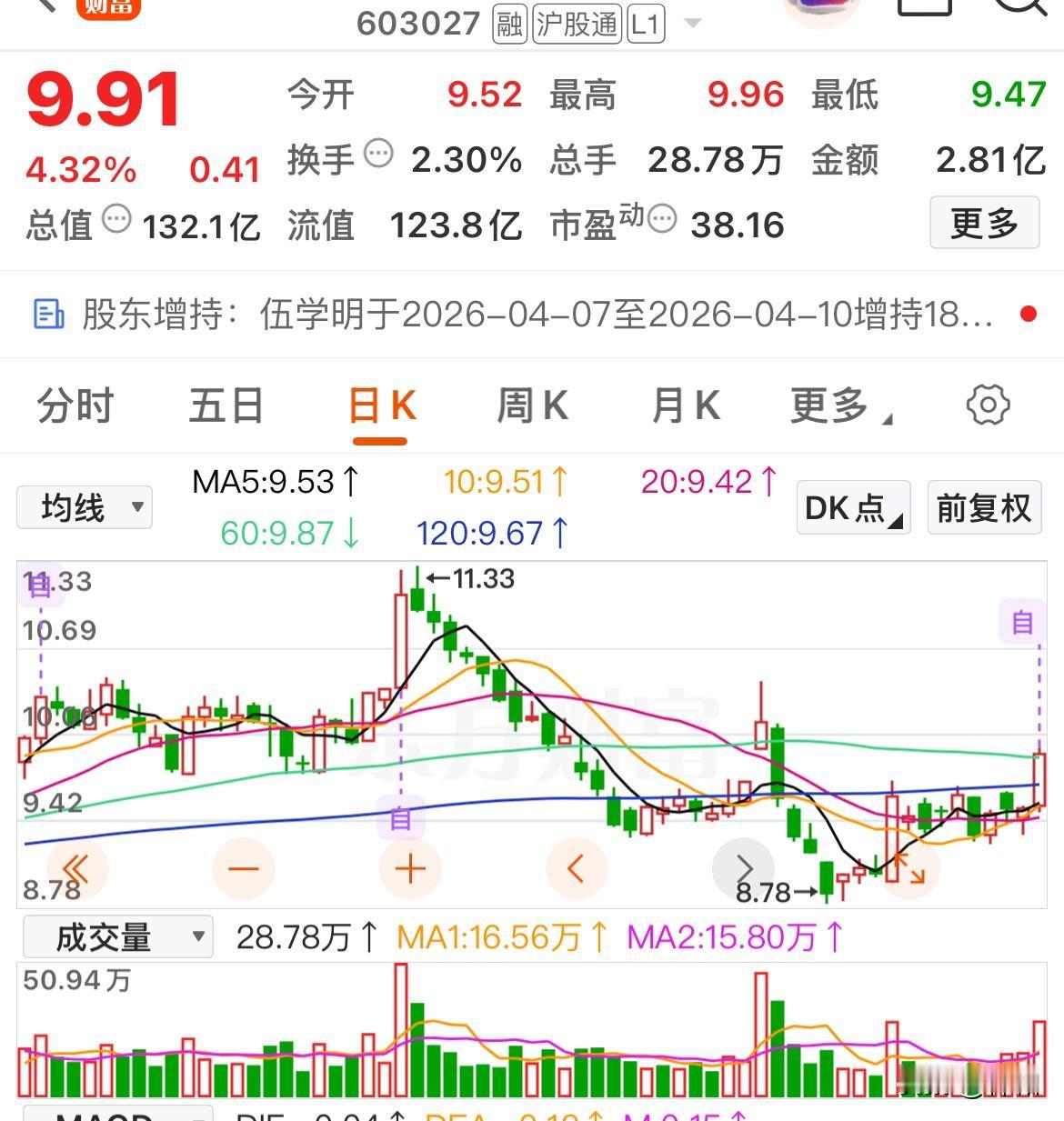Toggle 前复权 price adjustment mode
The image size is (1064, 1121).
pyautogui.click(x=983, y=508)
